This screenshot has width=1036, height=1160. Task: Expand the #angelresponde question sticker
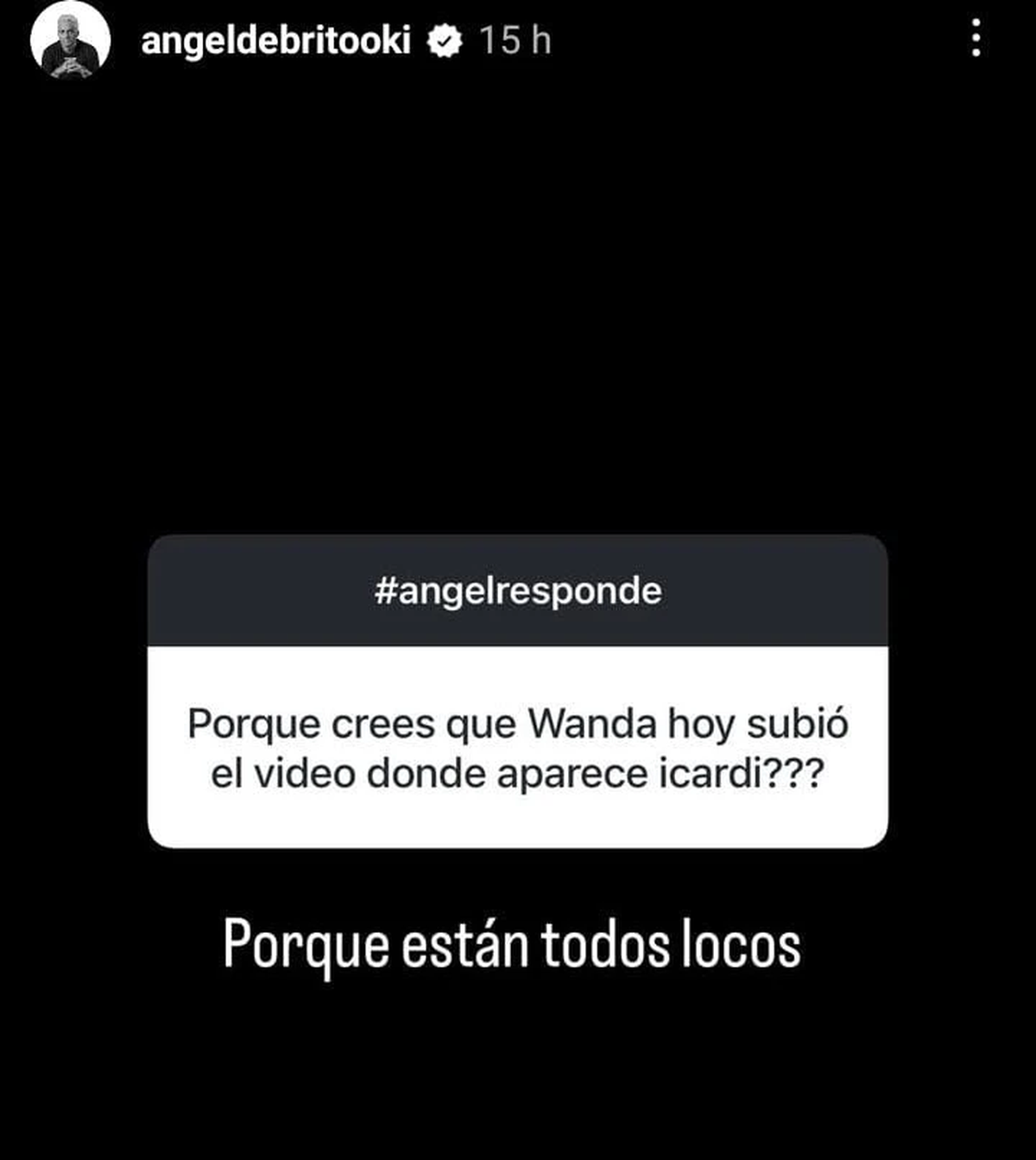pos(518,691)
